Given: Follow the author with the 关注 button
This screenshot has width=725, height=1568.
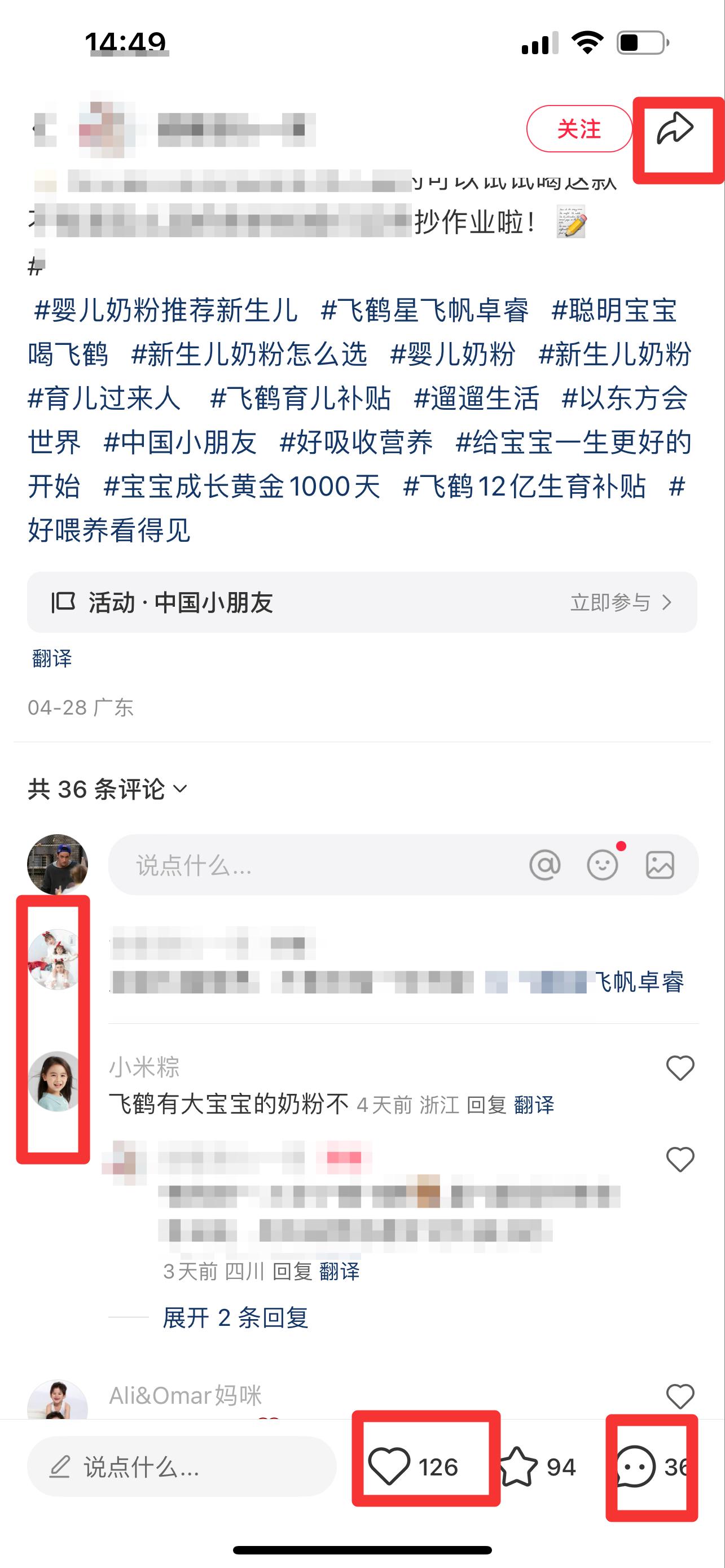Looking at the screenshot, I should pyautogui.click(x=579, y=129).
